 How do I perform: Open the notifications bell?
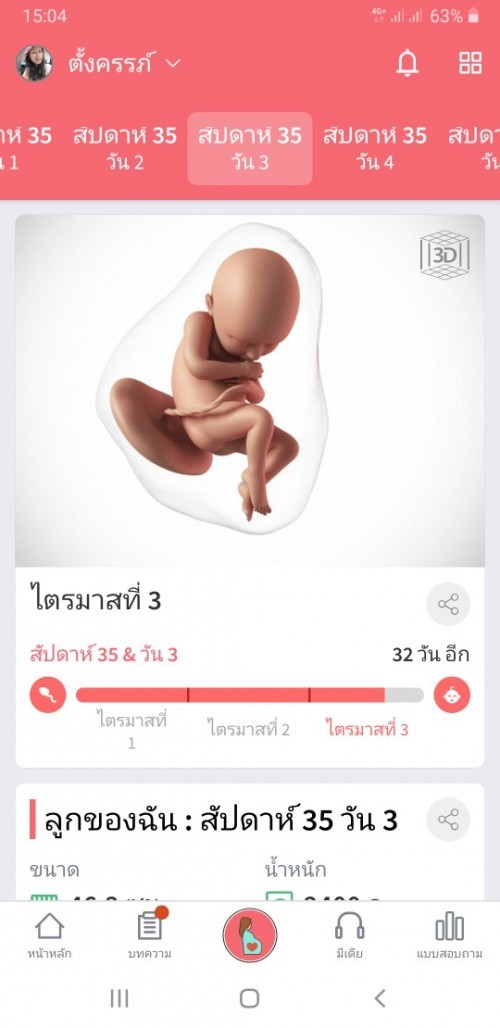[x=407, y=64]
